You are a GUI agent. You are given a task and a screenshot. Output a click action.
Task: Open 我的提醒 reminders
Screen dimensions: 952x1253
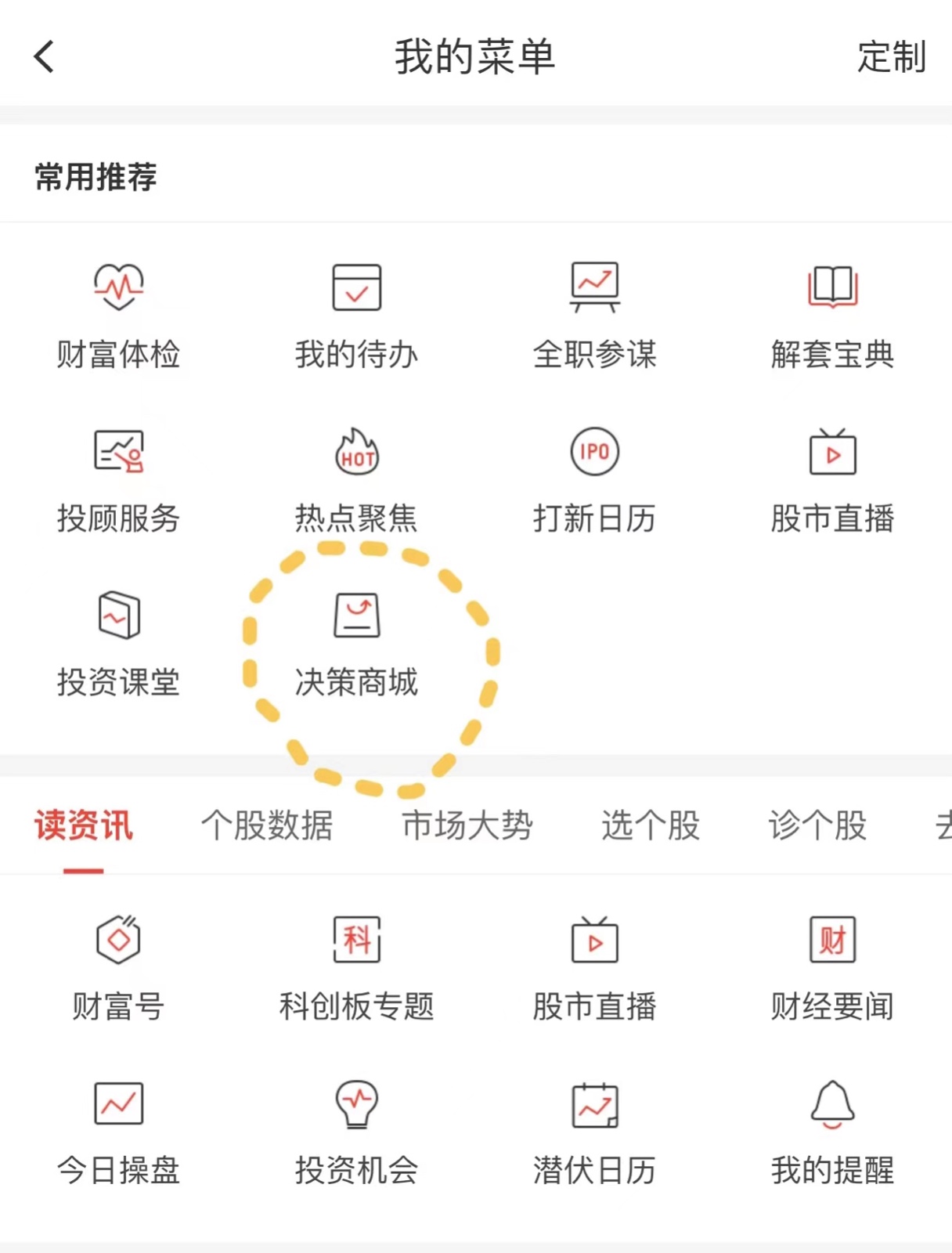point(832,1132)
